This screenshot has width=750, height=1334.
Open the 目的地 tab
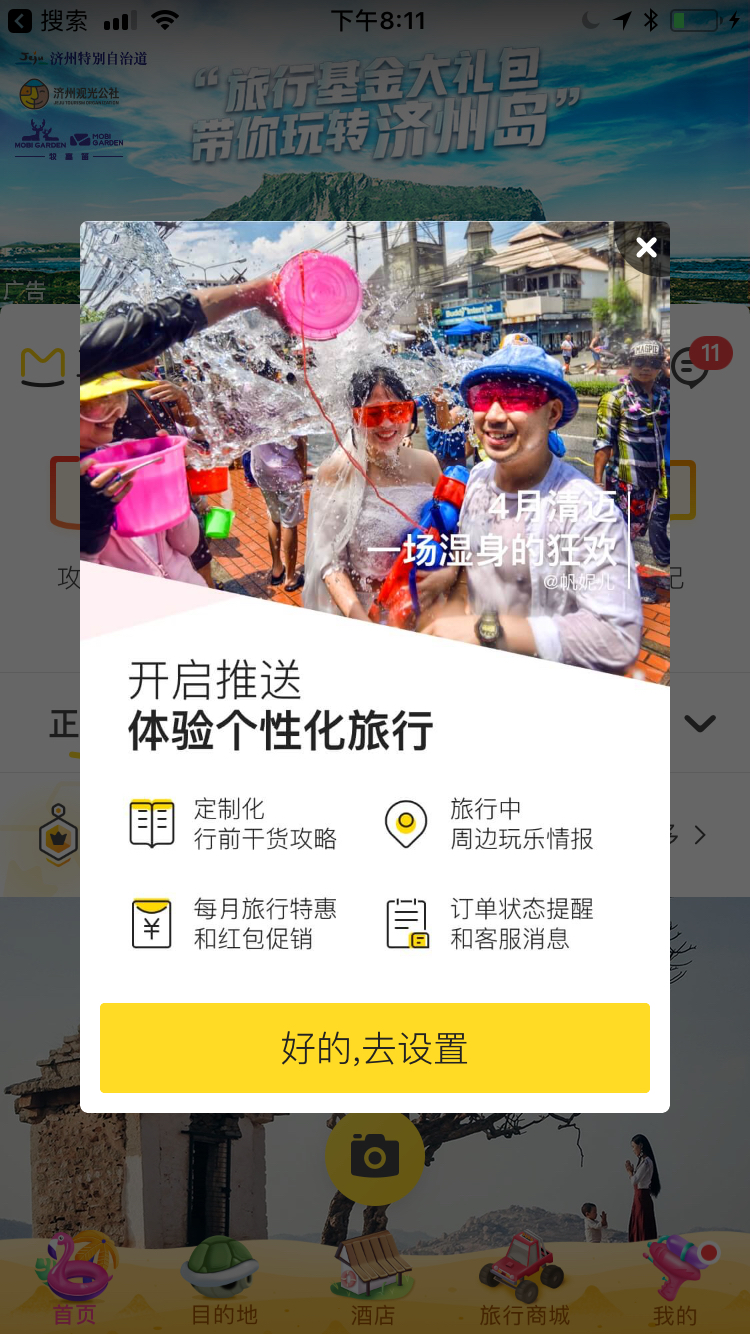click(x=225, y=1280)
